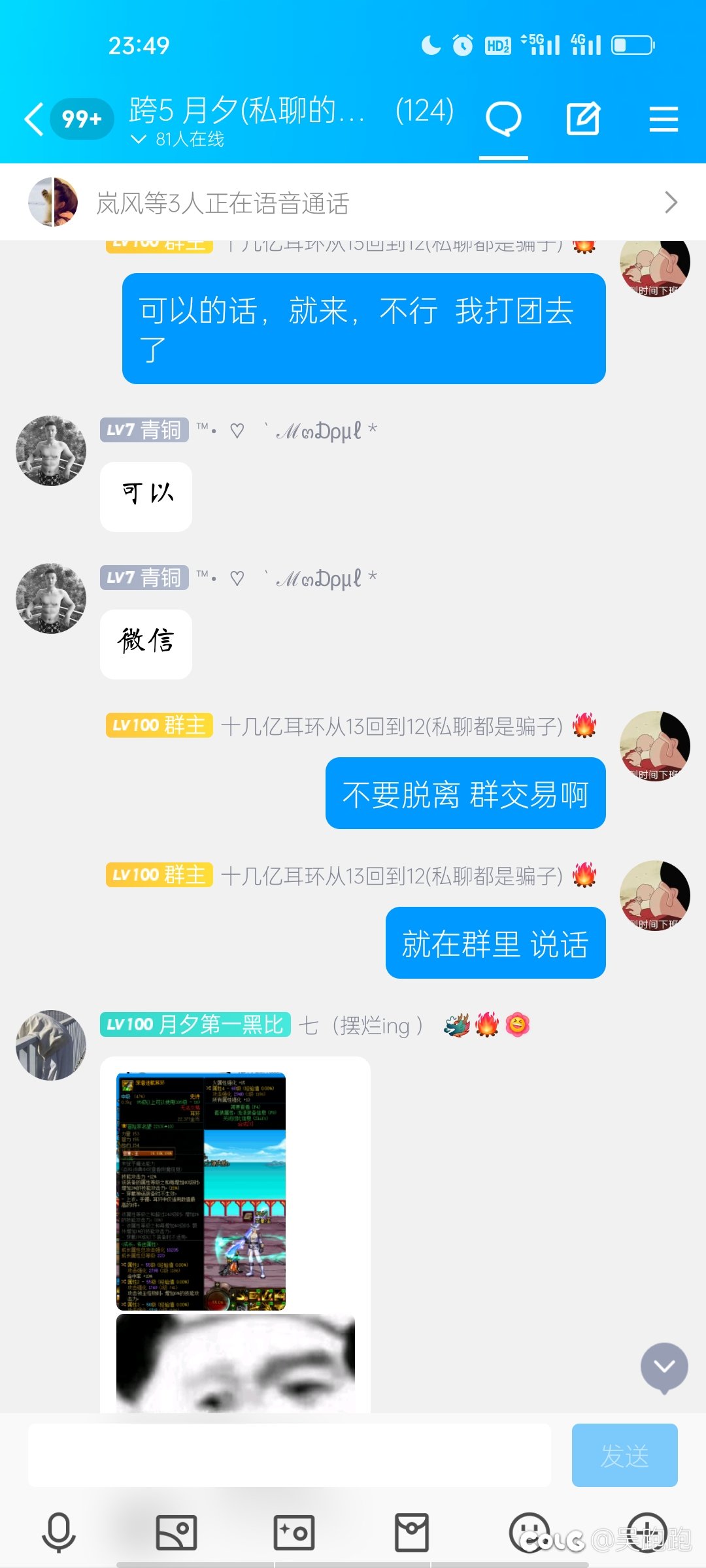This screenshot has width=706, height=1568.
Task: Join the 岚风 voice call banner
Action: tap(261, 202)
